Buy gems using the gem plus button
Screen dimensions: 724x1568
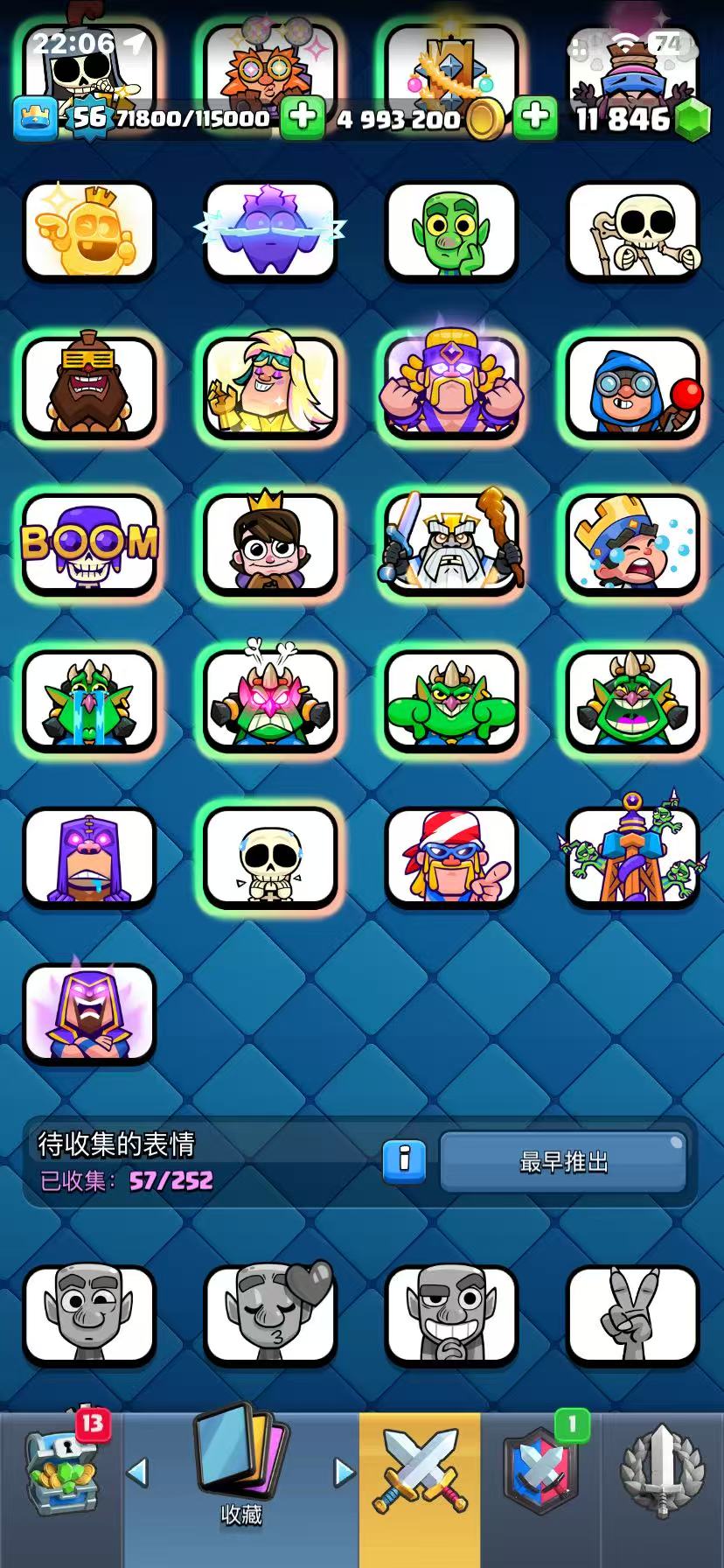(535, 118)
